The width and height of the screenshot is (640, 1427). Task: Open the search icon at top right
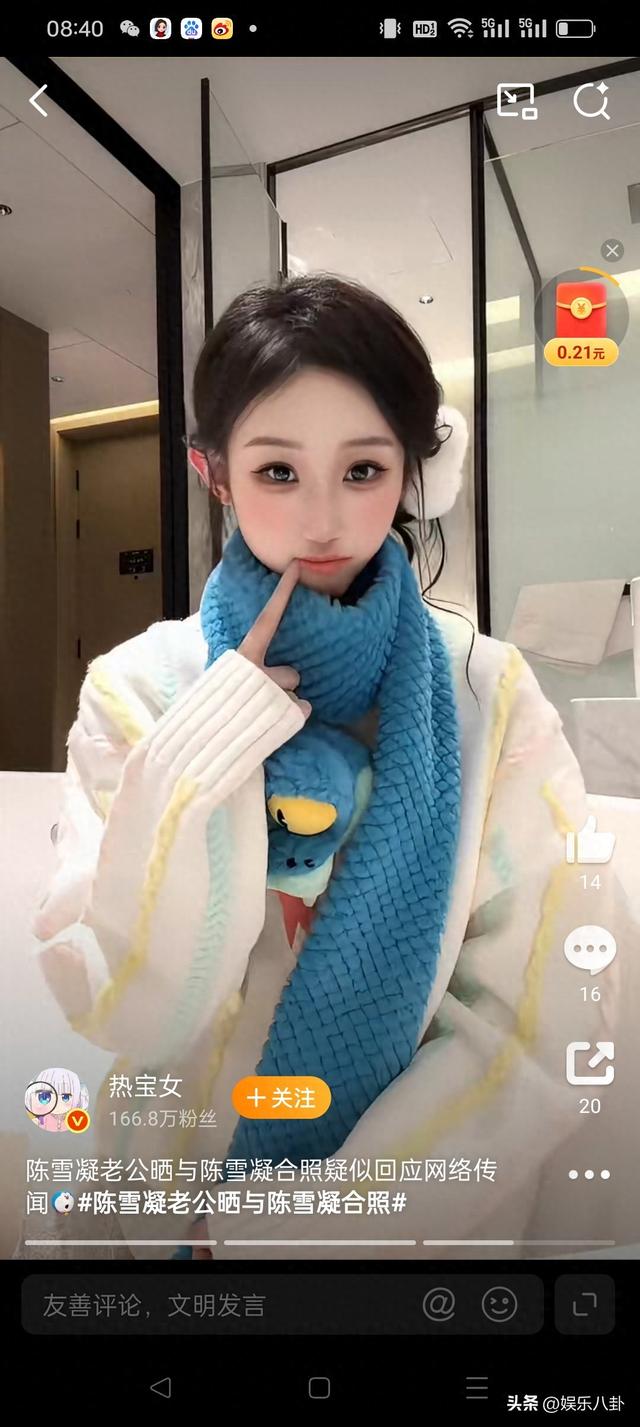(591, 101)
